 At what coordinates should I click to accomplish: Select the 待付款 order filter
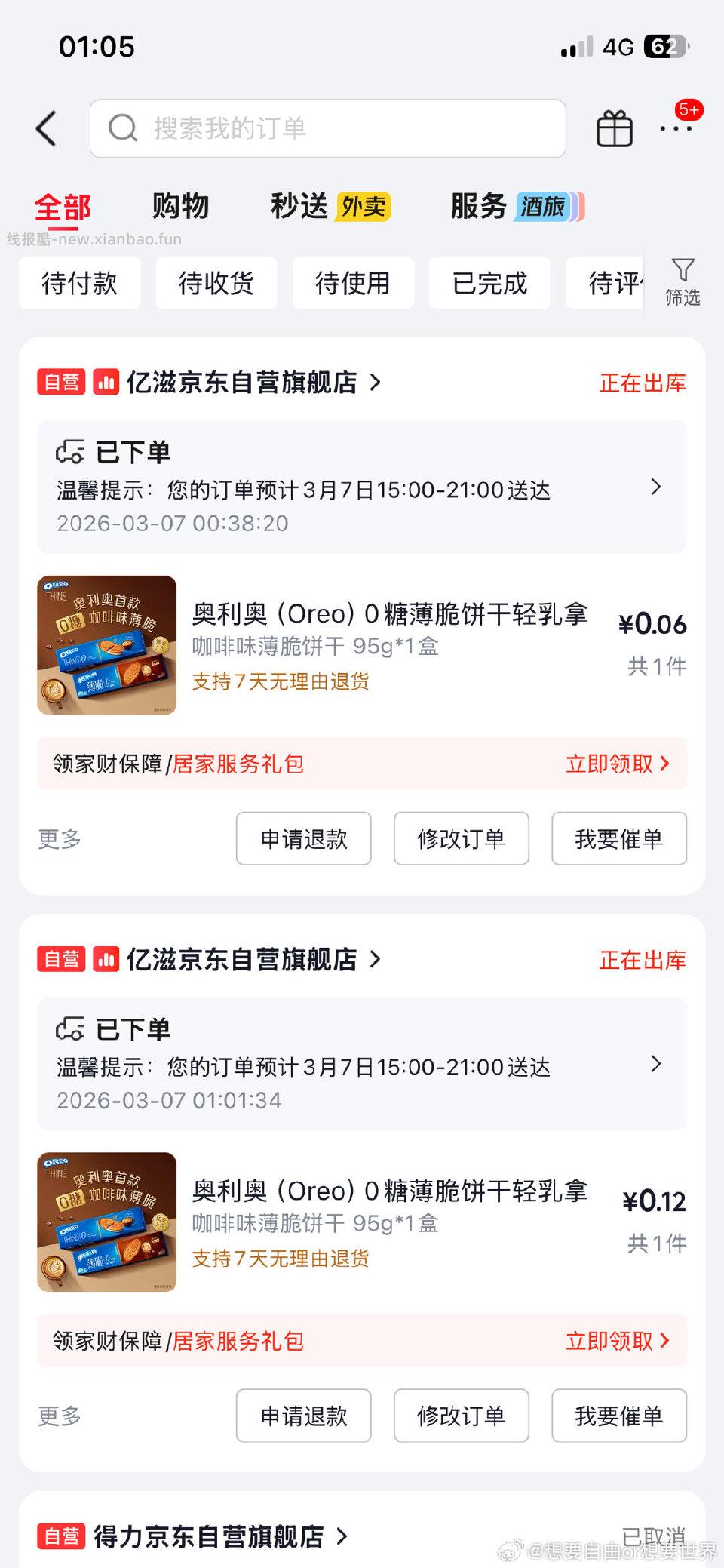78,283
